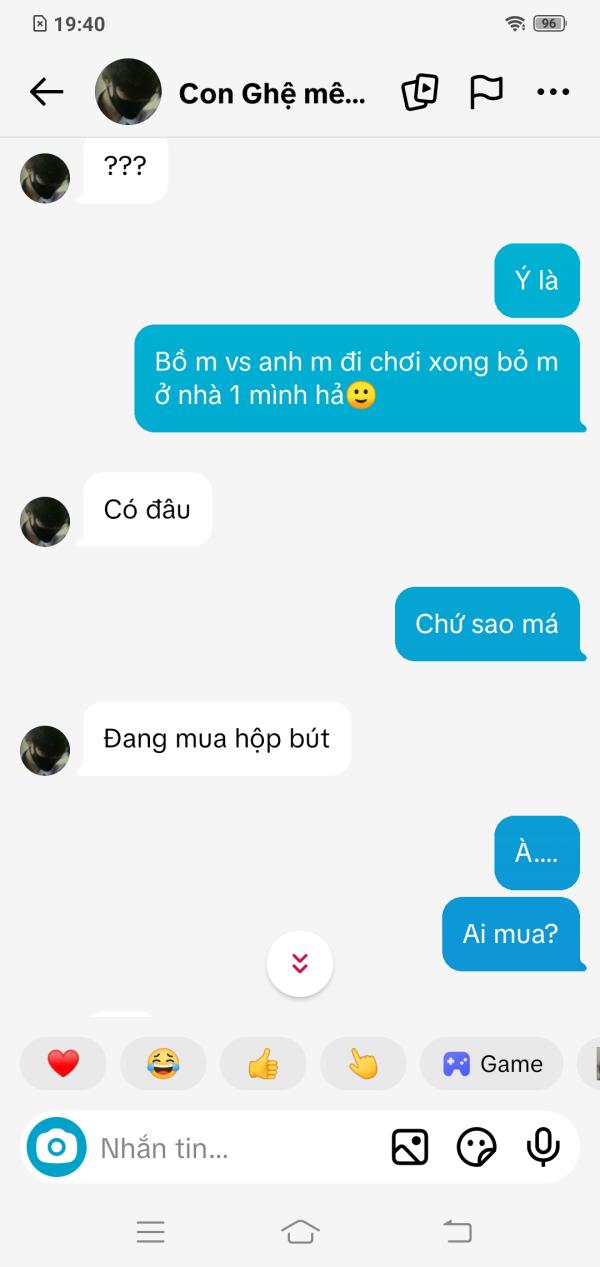Viewport: 600px width, 1267px height.
Task: Open the sticker picker
Action: [x=477, y=1147]
